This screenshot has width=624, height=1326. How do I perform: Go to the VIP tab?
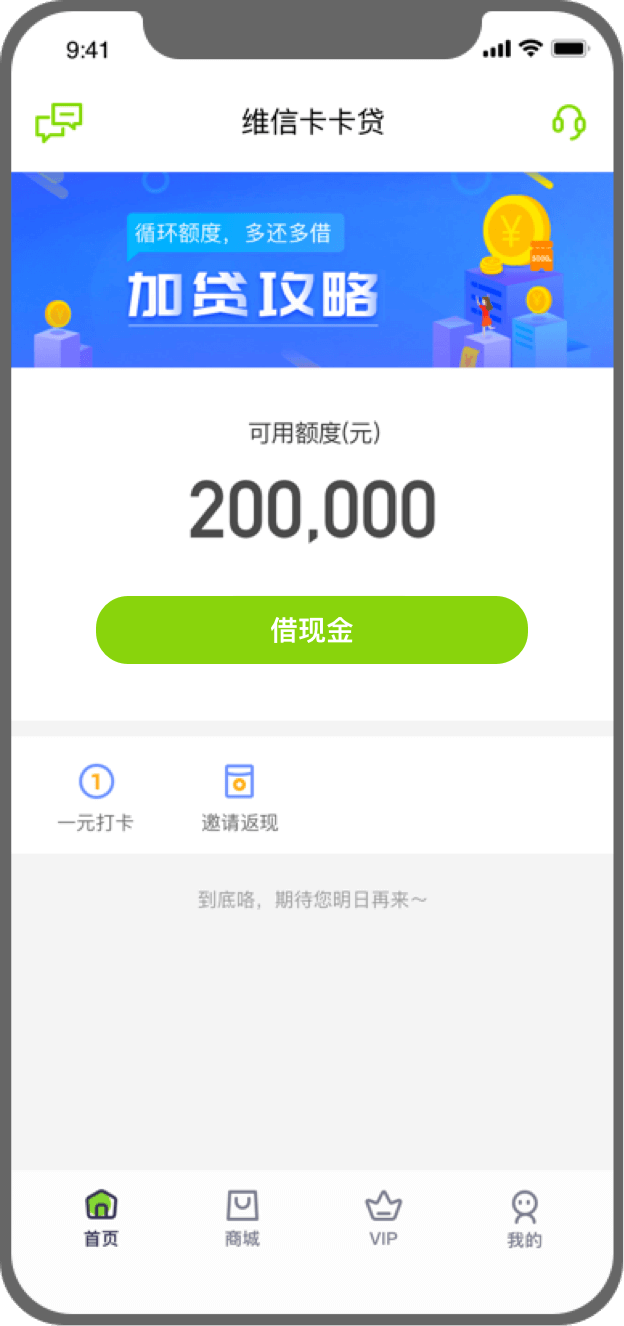click(383, 1218)
